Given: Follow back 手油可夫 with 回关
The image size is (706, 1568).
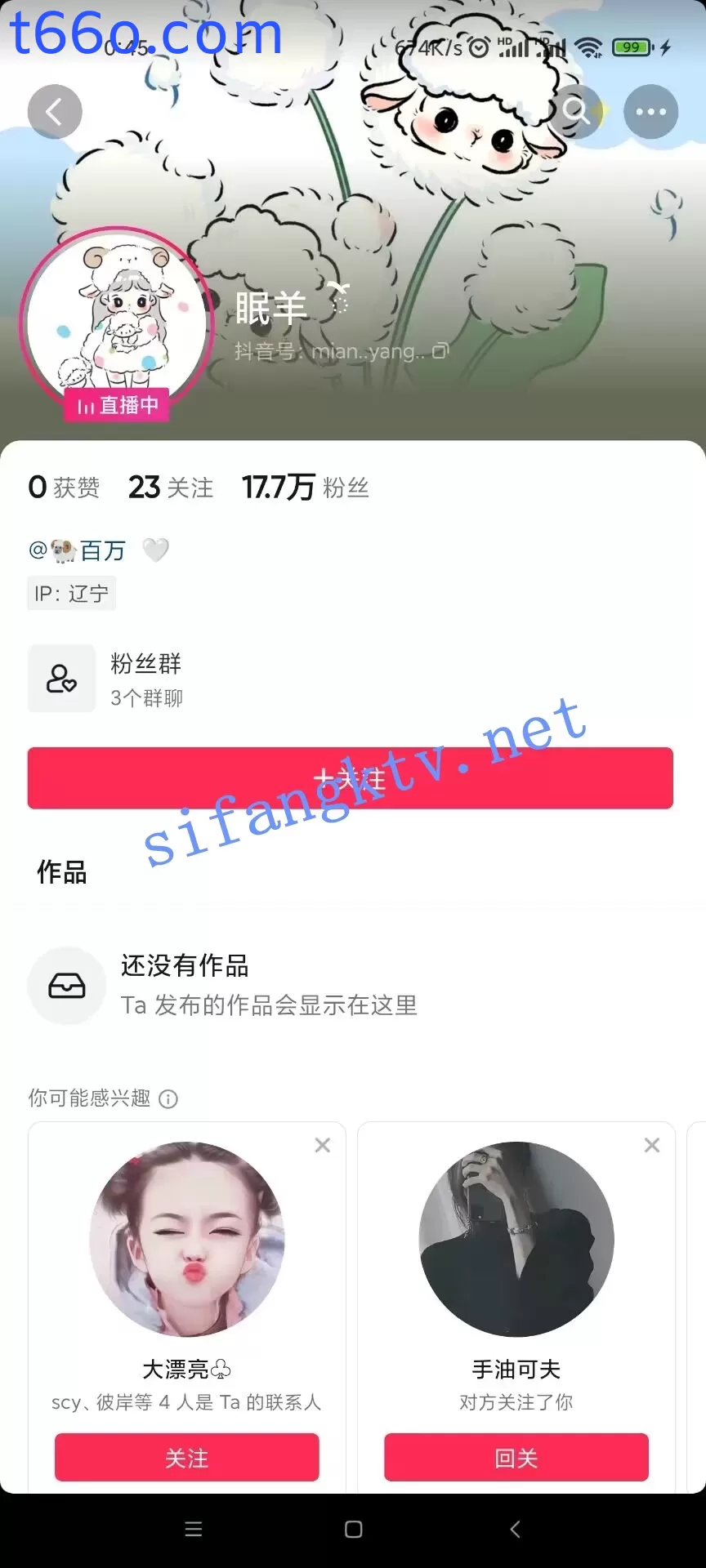Looking at the screenshot, I should [516, 1458].
